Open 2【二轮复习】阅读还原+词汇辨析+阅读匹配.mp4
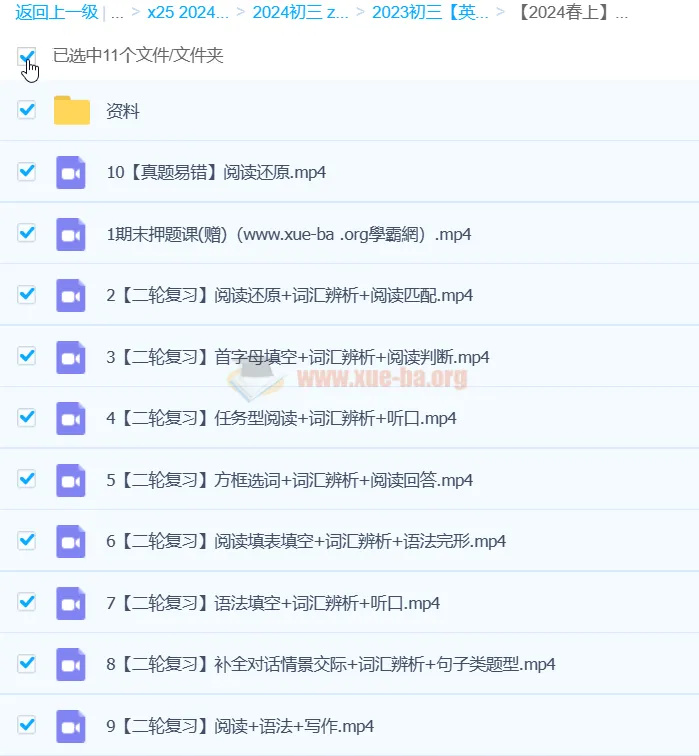 pyautogui.click(x=289, y=295)
